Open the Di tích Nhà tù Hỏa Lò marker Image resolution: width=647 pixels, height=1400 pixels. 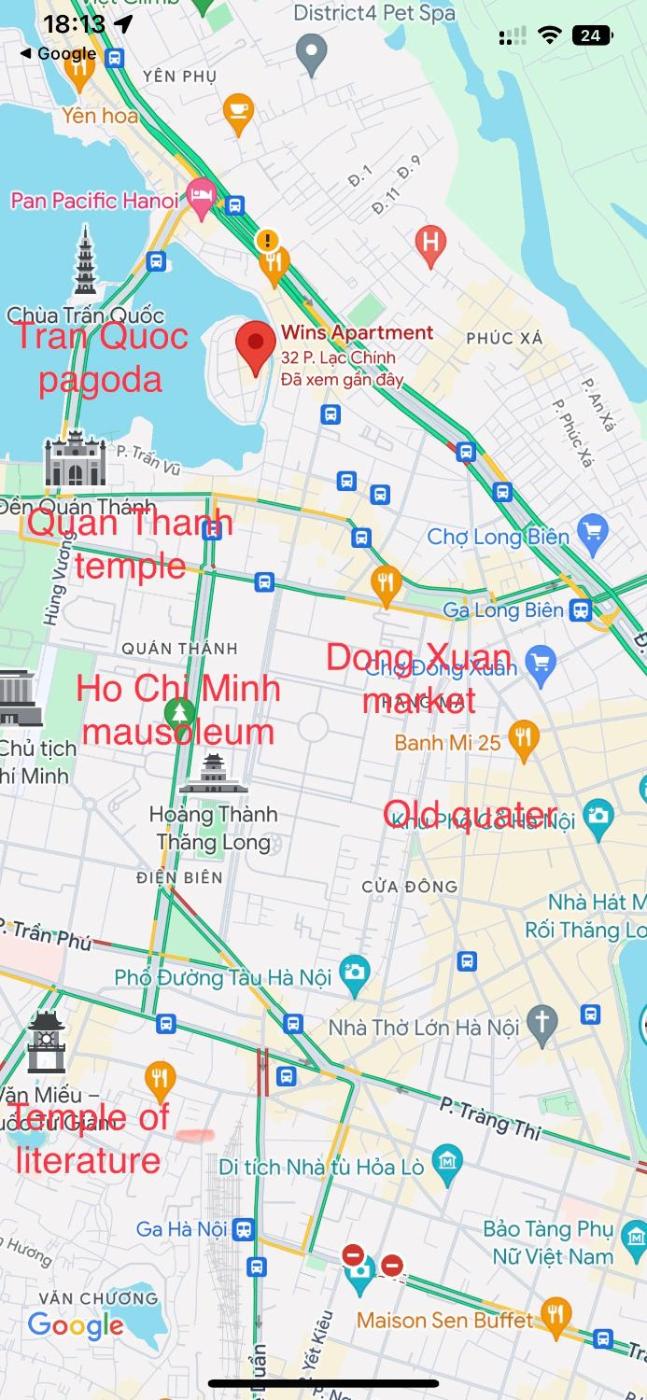[x=447, y=1163]
